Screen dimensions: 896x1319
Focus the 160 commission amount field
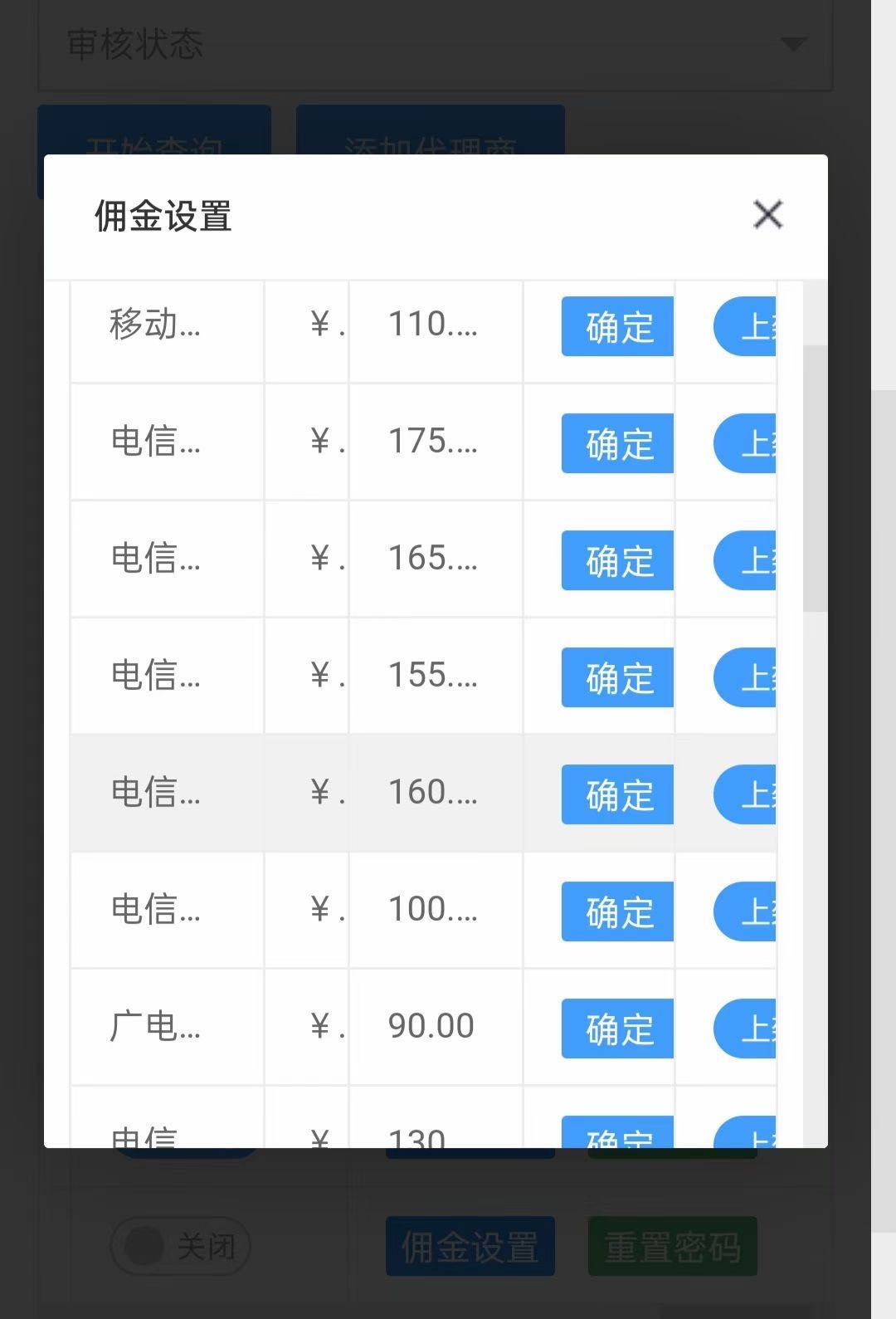(x=433, y=793)
